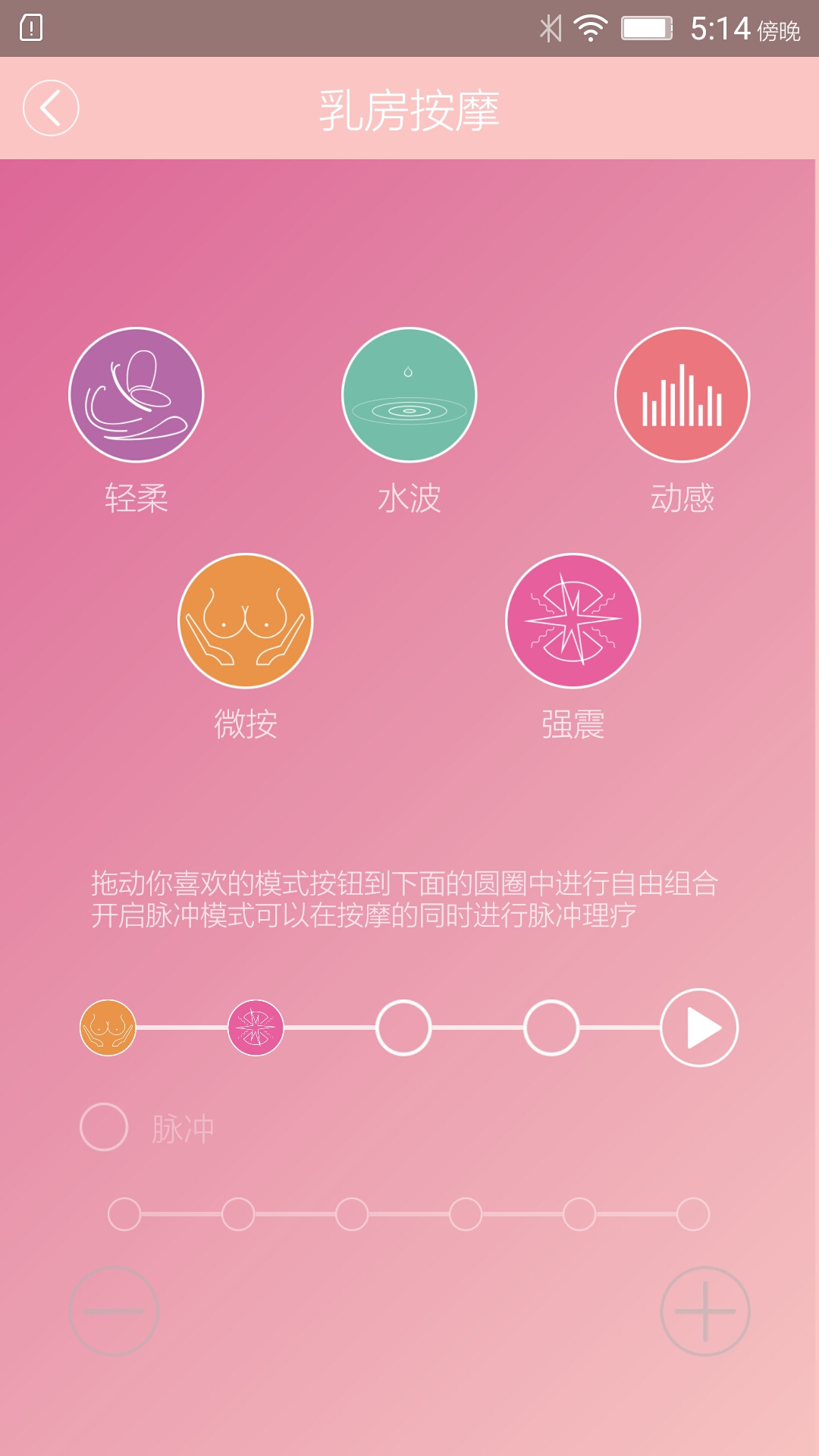819x1456 pixels.
Task: Select the 强震 strong vibration mode icon
Action: [573, 620]
